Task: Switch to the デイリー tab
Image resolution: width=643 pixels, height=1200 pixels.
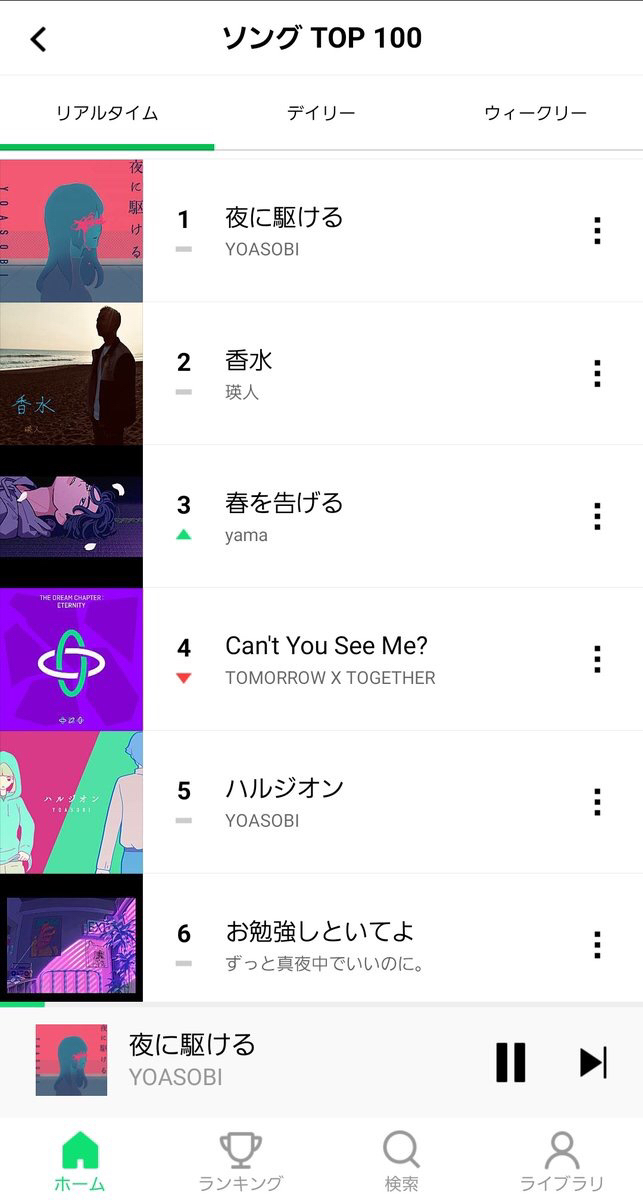Action: coord(321,113)
